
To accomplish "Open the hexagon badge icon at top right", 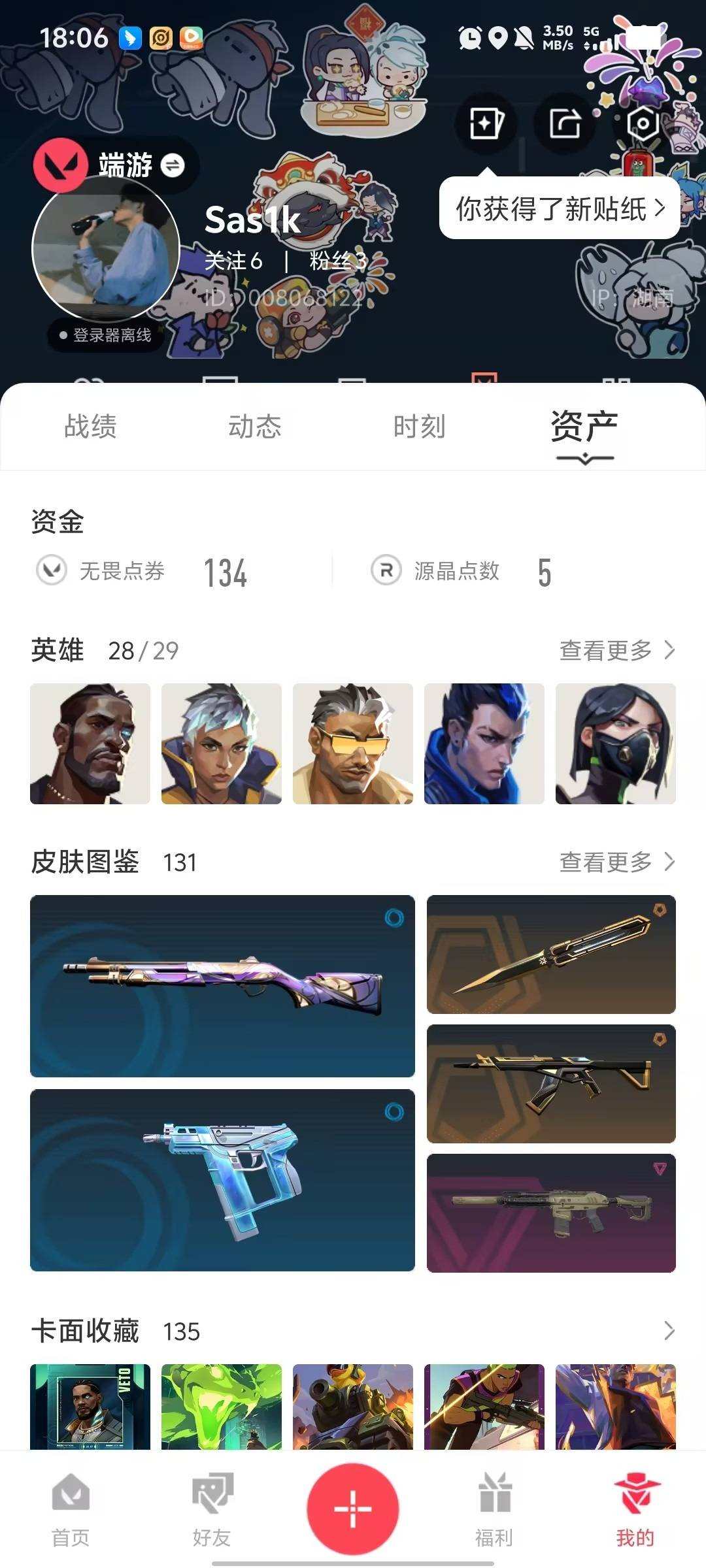I will click(x=644, y=123).
